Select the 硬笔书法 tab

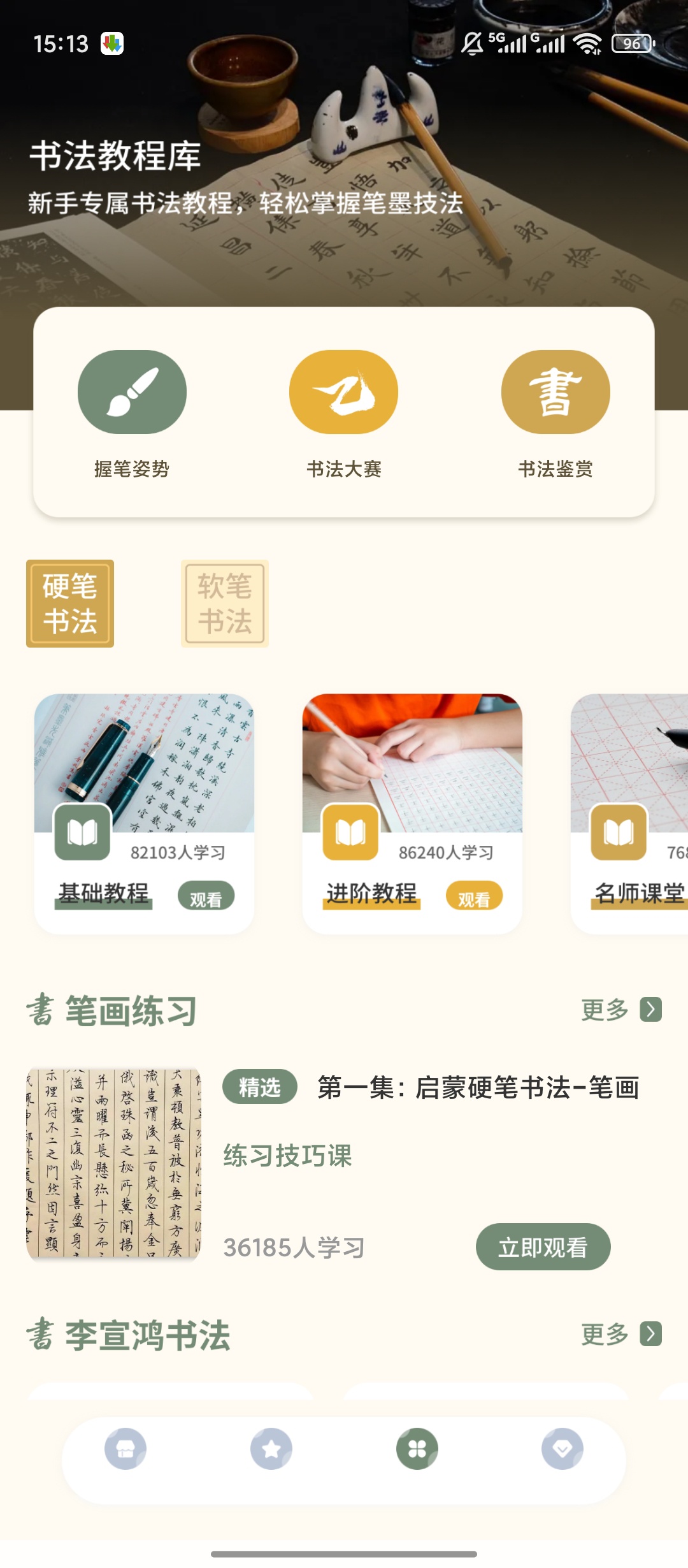click(x=70, y=604)
